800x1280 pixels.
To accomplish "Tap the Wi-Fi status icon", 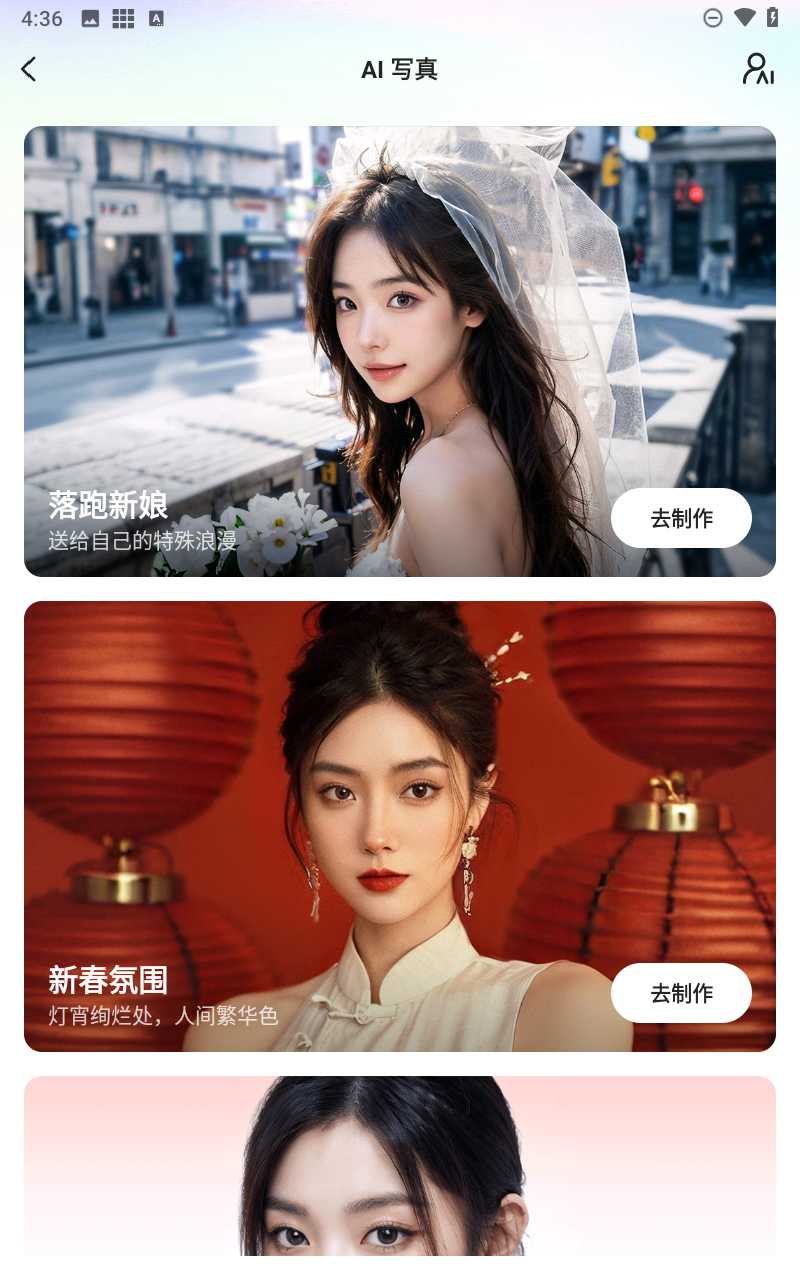I will coord(744,18).
